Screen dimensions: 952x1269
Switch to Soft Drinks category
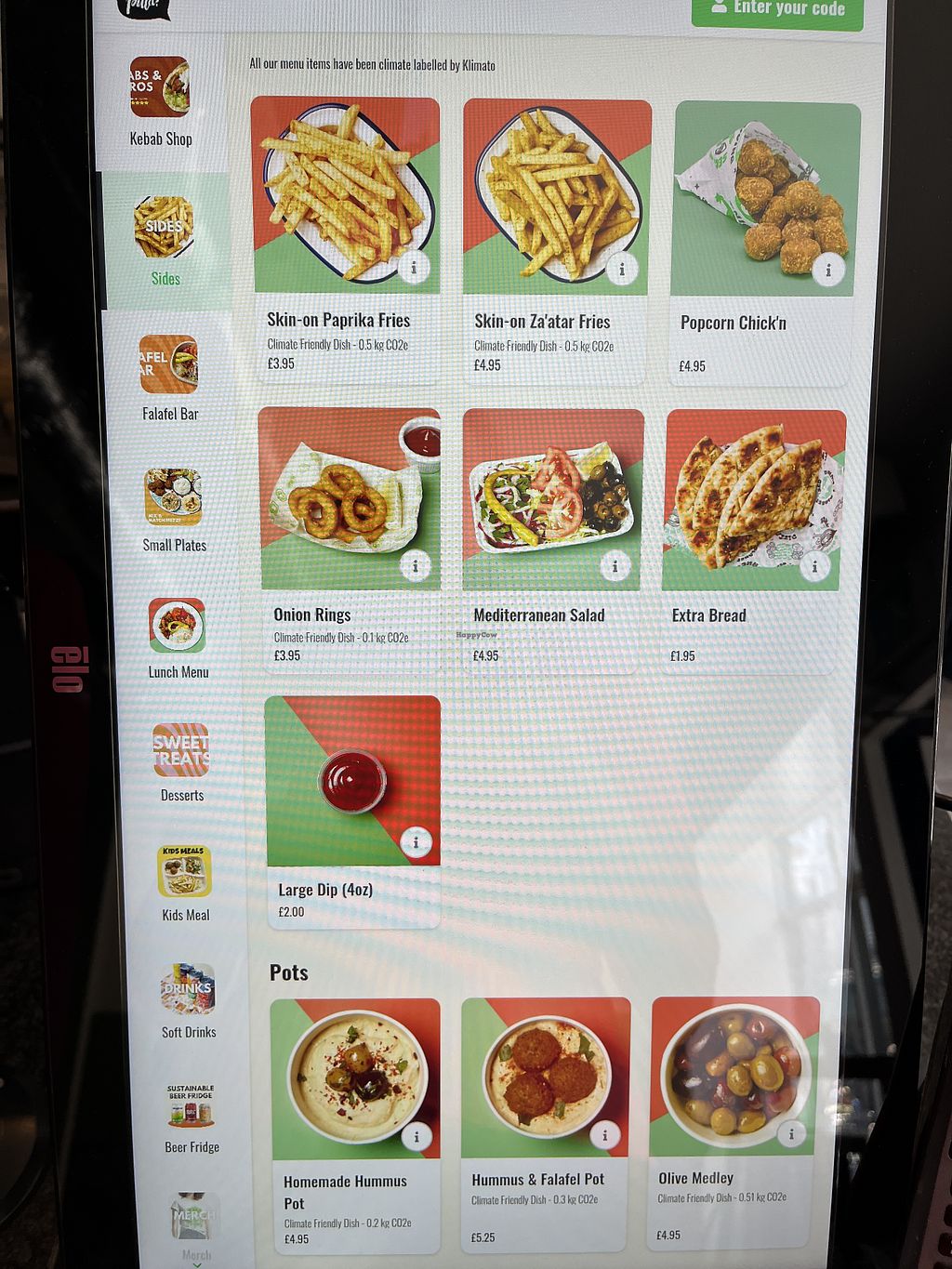tap(188, 1000)
